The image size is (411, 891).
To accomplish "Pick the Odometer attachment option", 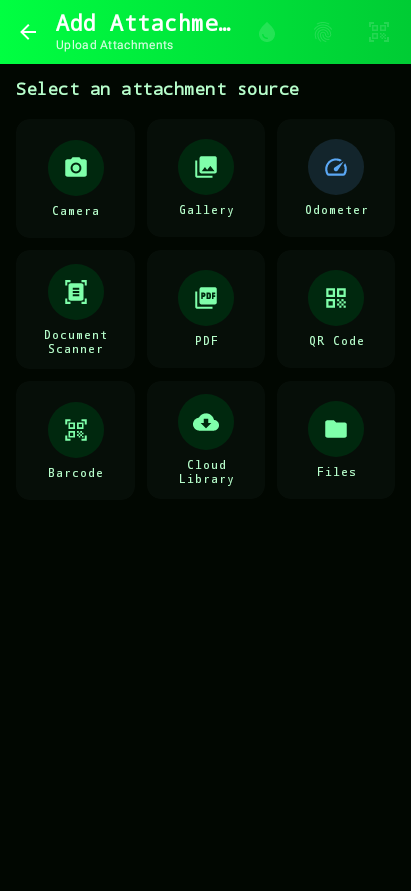I will point(336,178).
